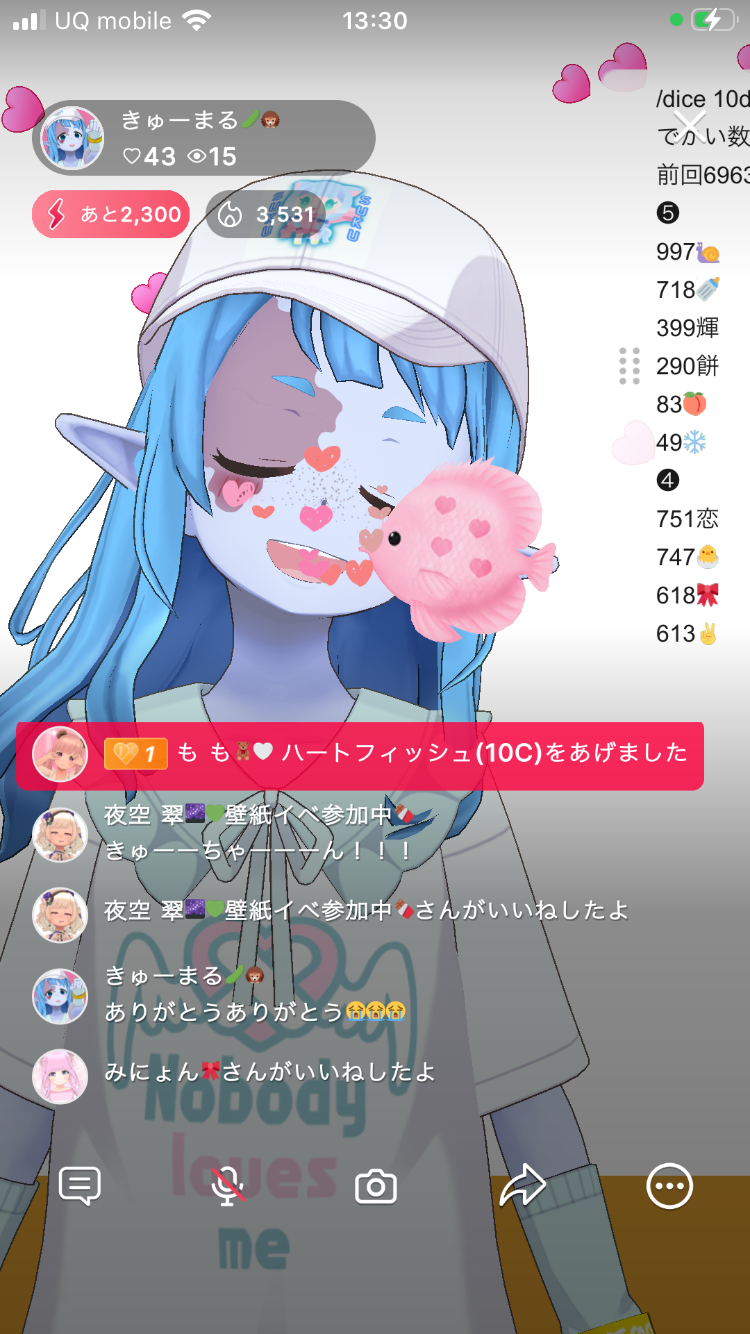Share this live stream

click(x=523, y=1187)
